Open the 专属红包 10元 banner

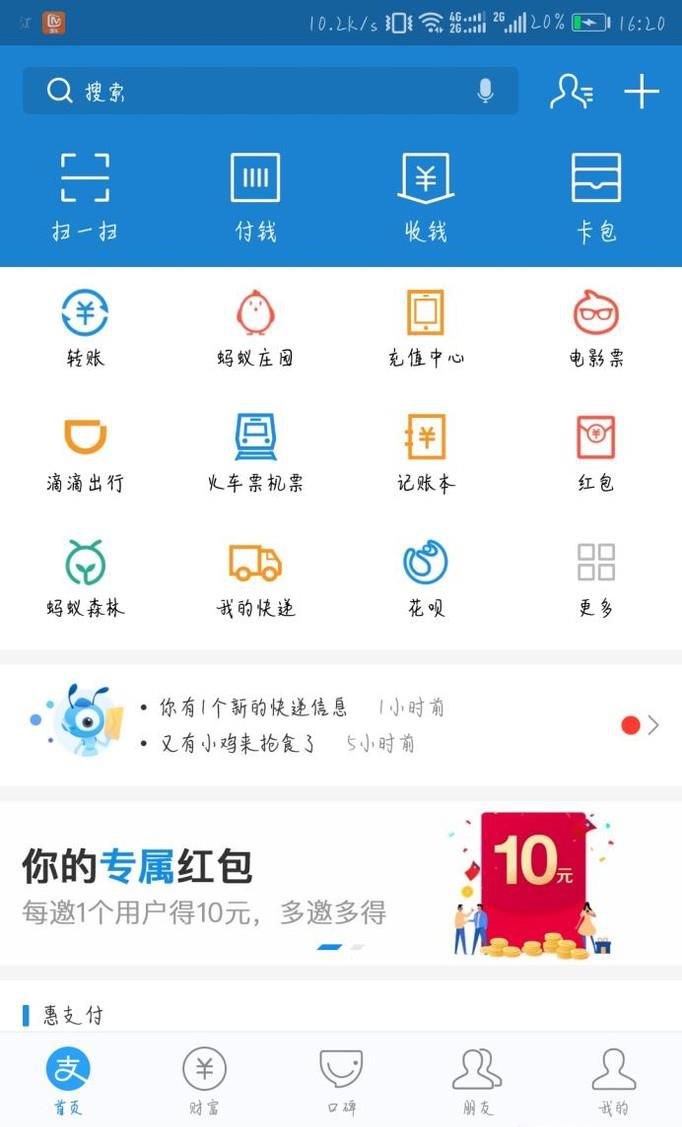[340, 882]
